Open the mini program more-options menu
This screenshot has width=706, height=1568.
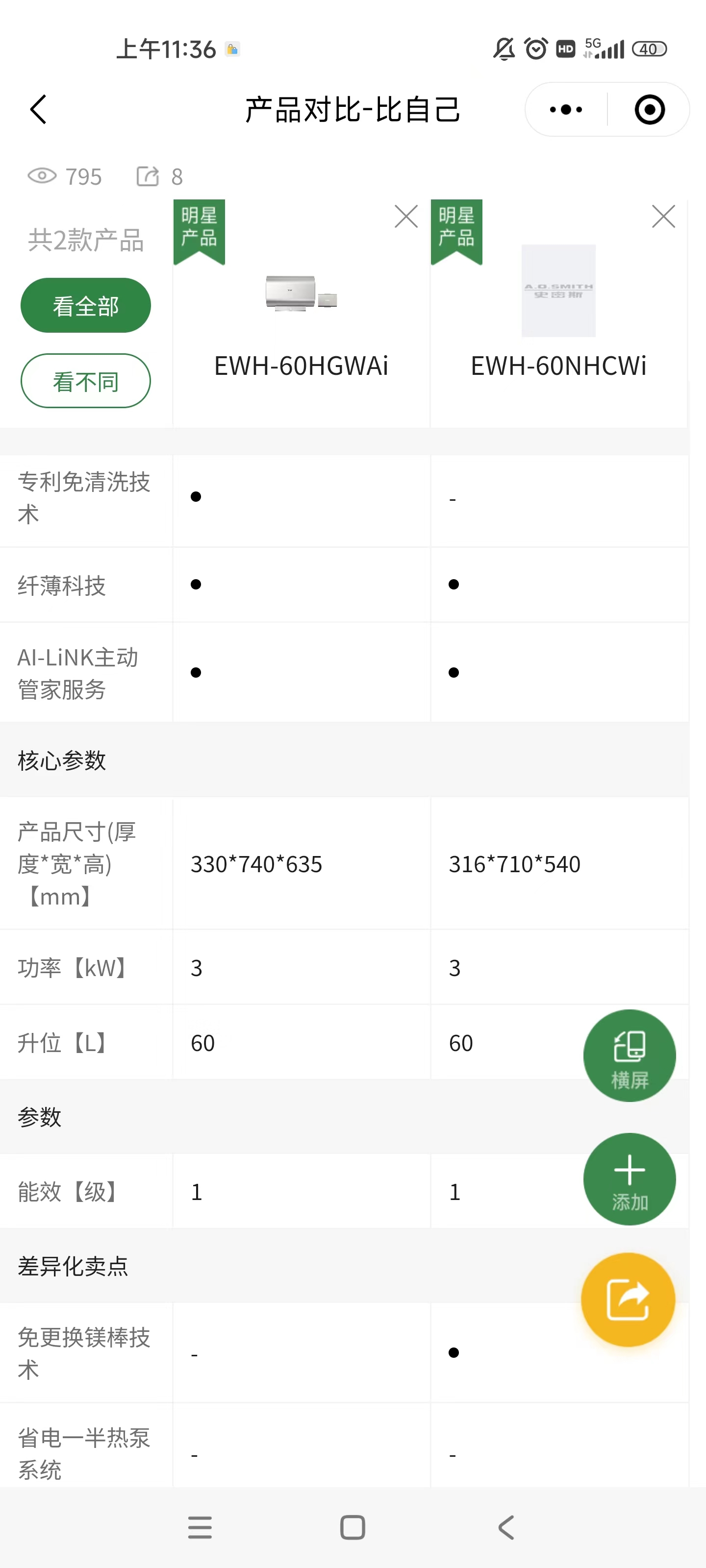click(565, 110)
